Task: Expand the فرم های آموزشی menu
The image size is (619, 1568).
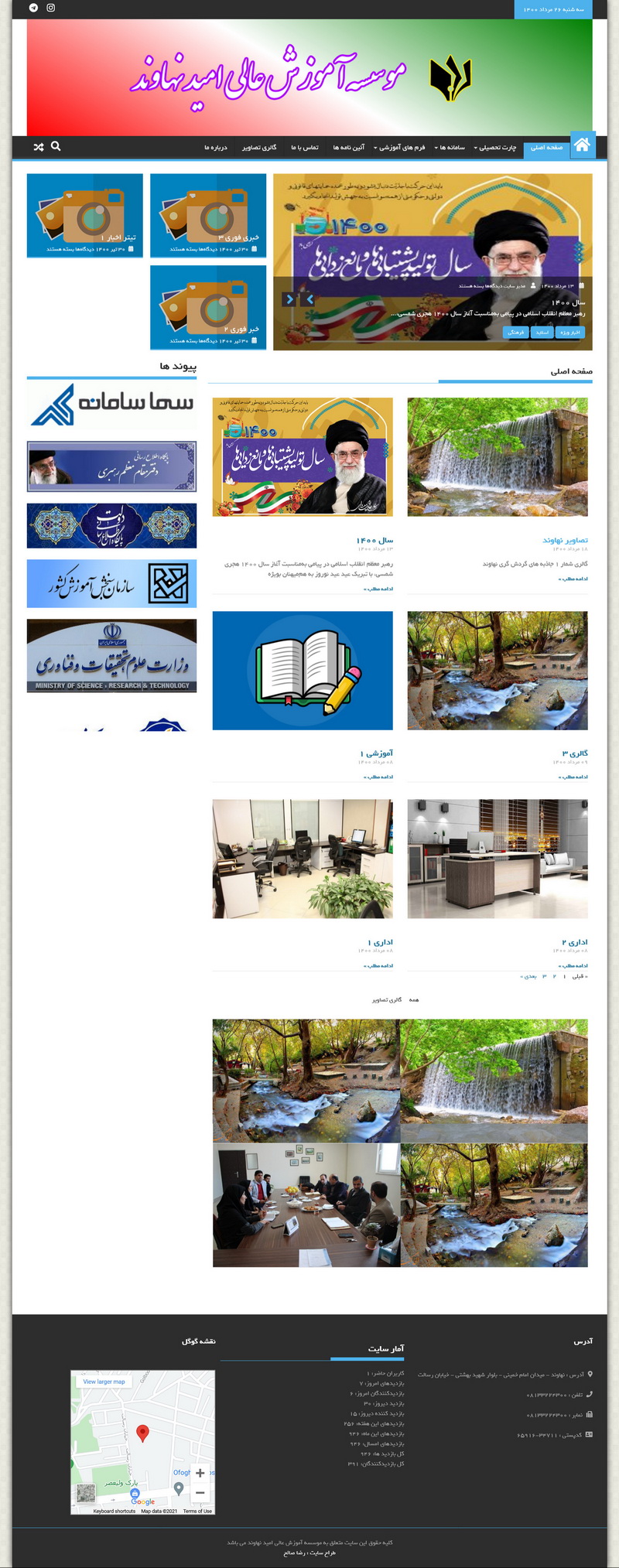Action: click(400, 148)
